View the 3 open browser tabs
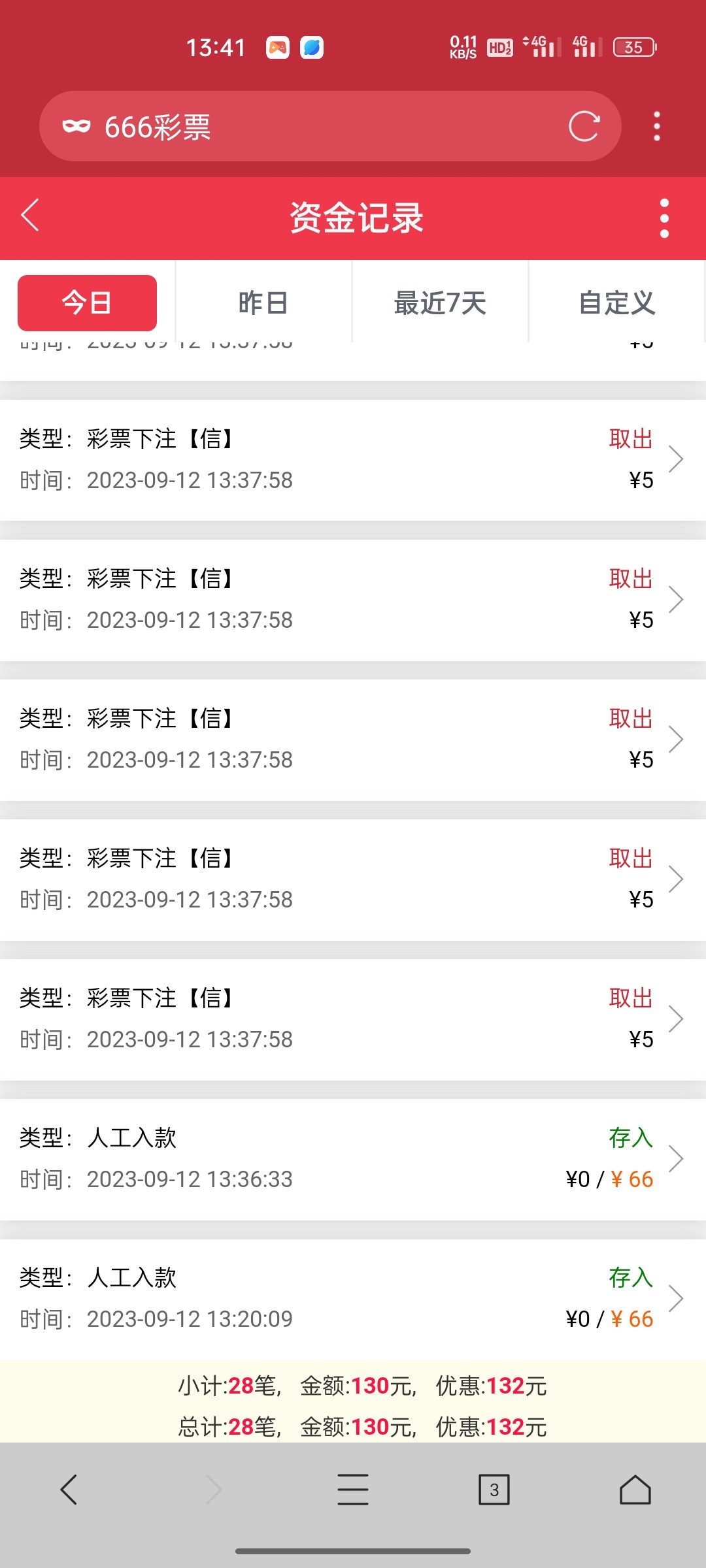Screen dimensions: 706x1568 tap(494, 1490)
